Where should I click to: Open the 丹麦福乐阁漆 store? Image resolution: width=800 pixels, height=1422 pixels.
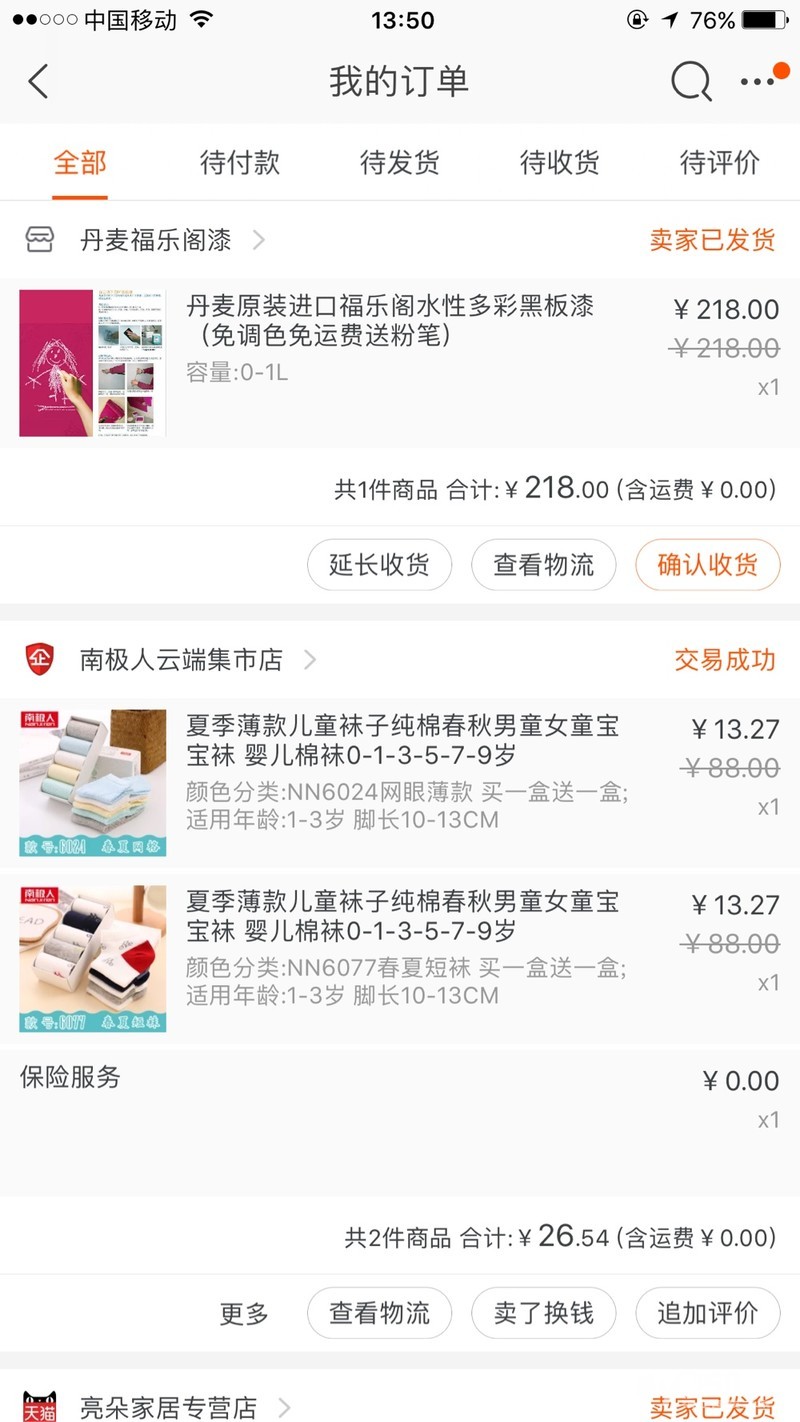pyautogui.click(x=156, y=240)
